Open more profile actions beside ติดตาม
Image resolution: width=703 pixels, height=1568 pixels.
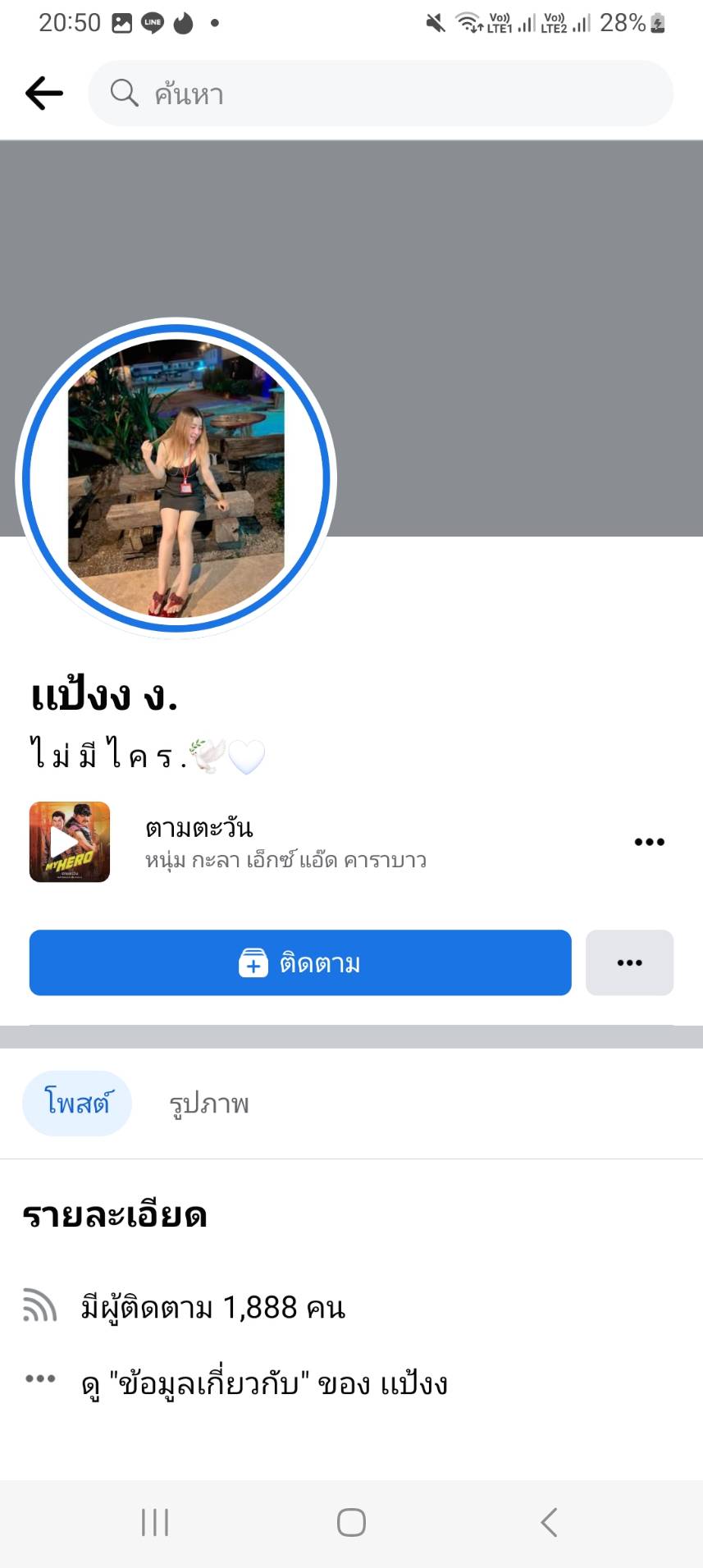(x=629, y=962)
